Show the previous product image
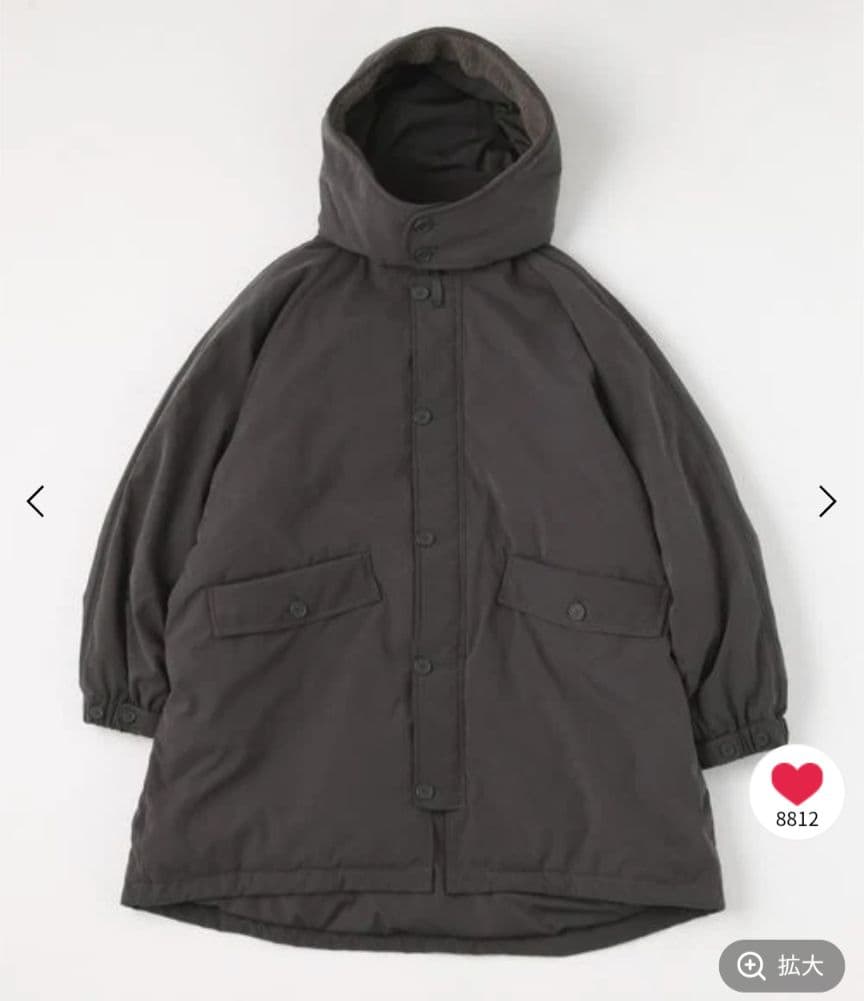864x1001 pixels. tap(36, 501)
